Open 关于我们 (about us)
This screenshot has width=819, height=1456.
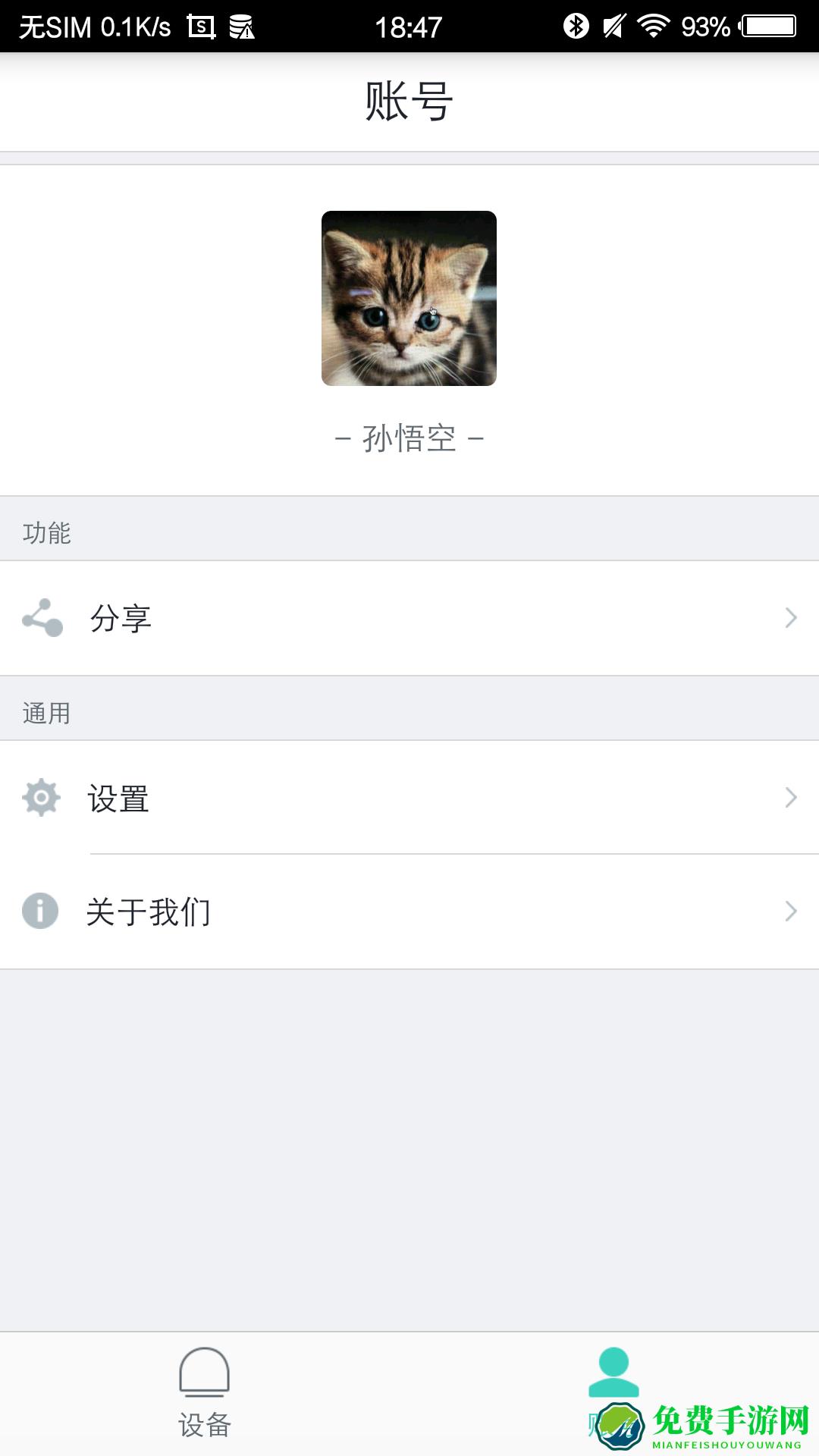coord(409,911)
